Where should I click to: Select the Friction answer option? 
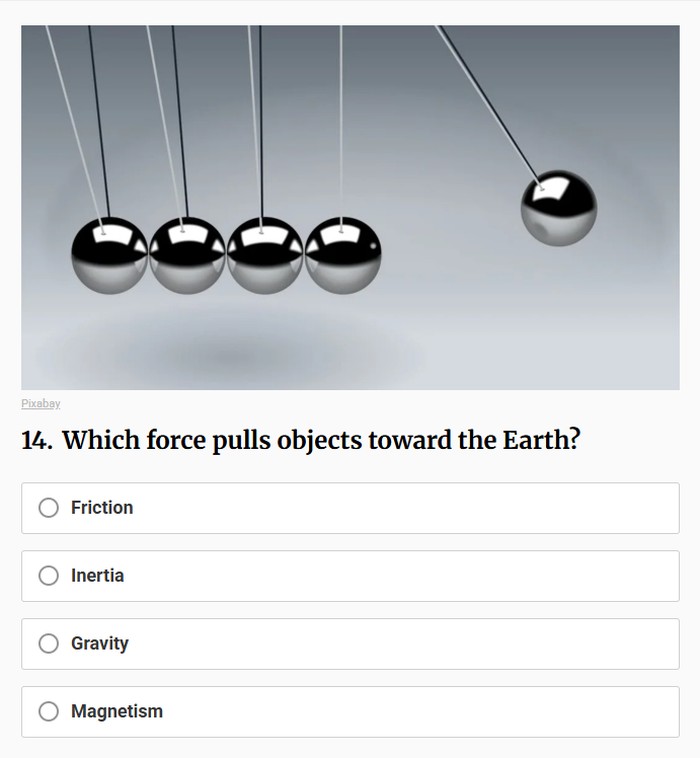pyautogui.click(x=49, y=508)
